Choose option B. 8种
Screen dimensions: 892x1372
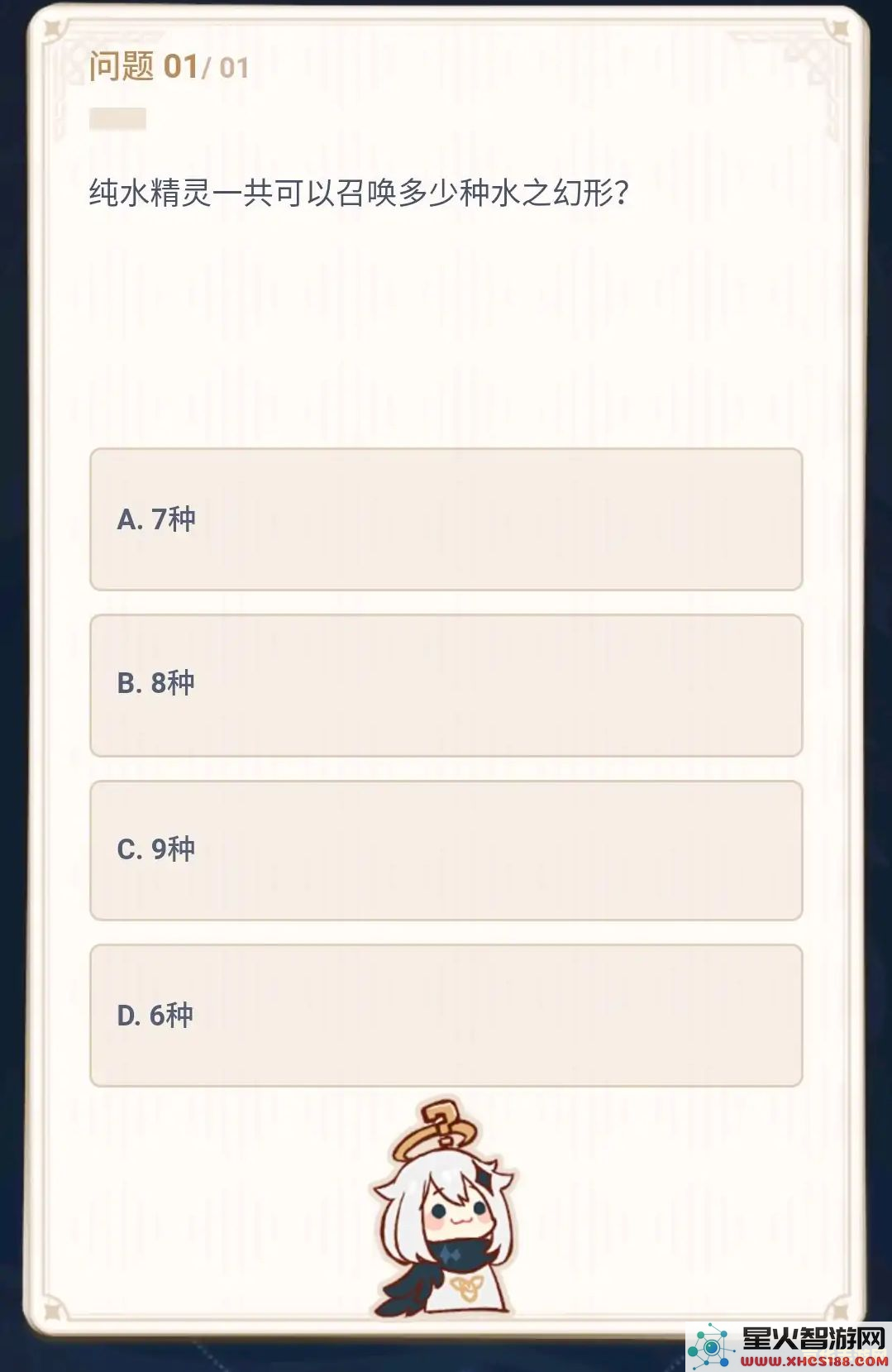coord(446,685)
